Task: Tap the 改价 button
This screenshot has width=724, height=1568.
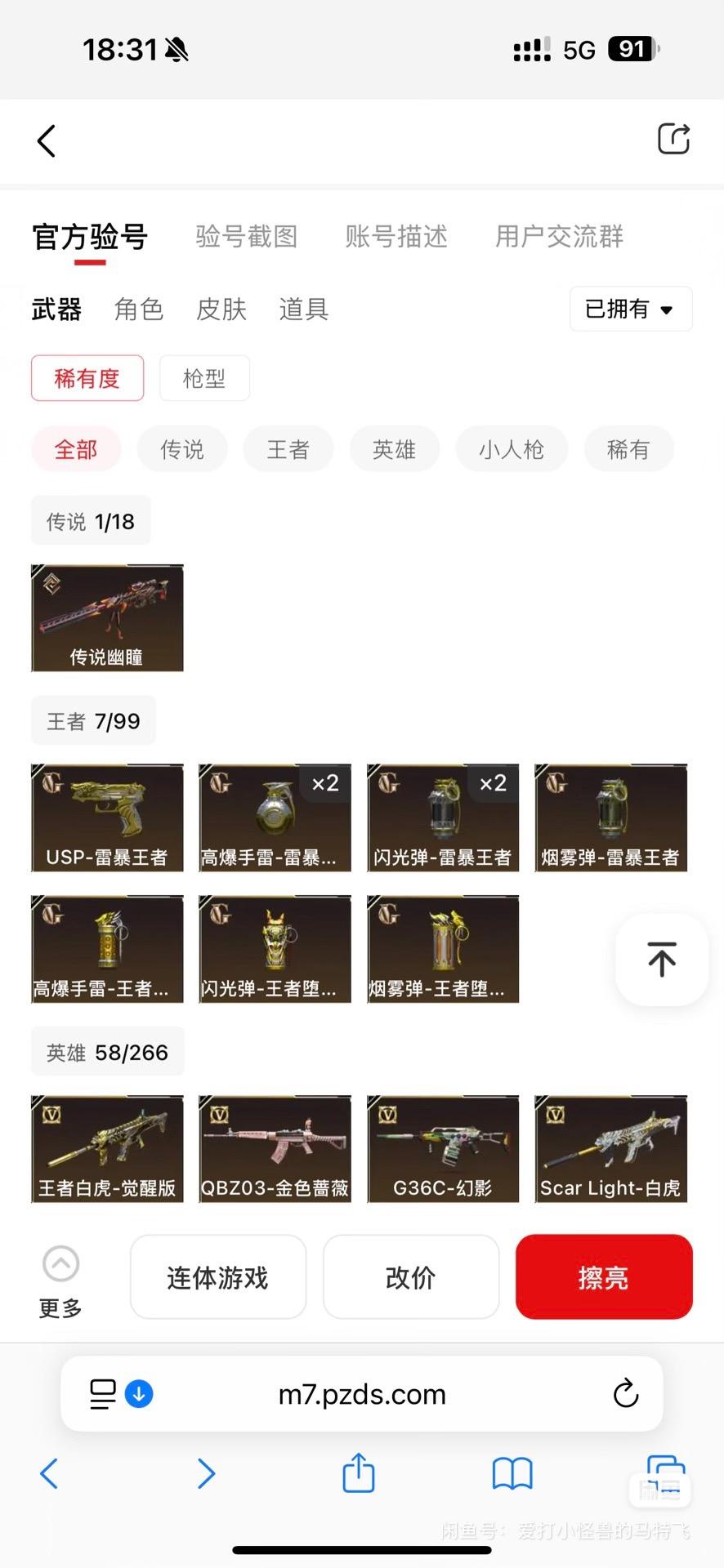Action: [411, 1276]
